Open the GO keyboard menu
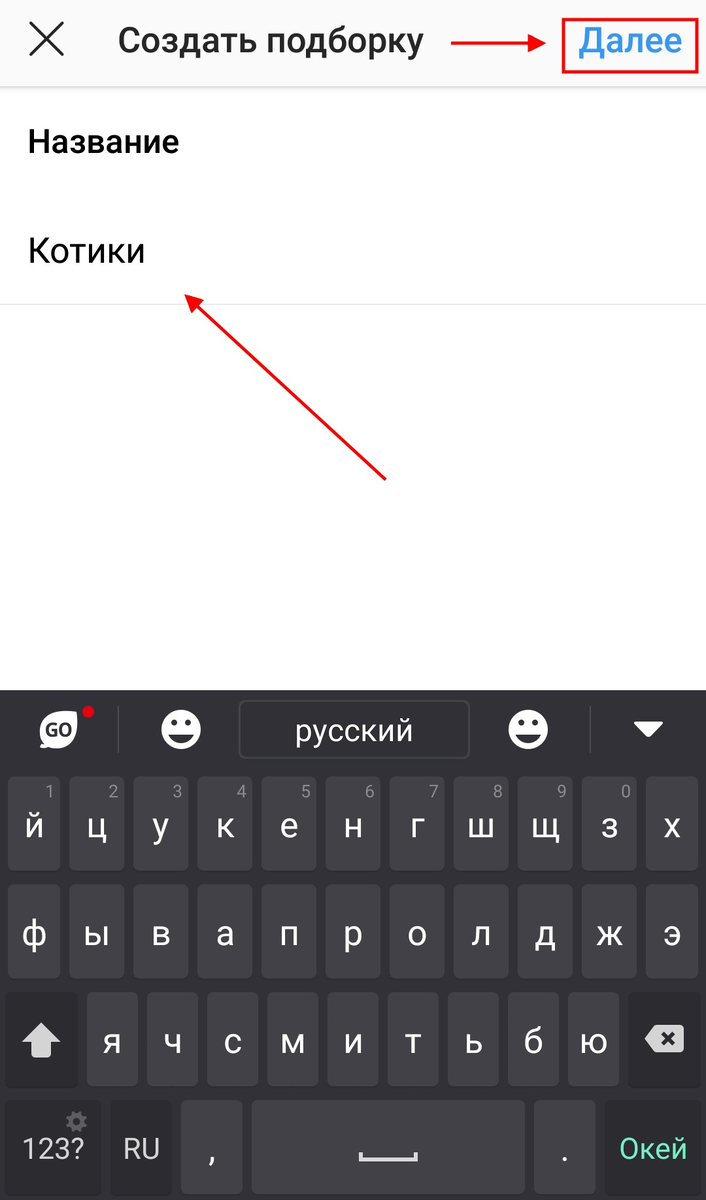 coord(62,729)
